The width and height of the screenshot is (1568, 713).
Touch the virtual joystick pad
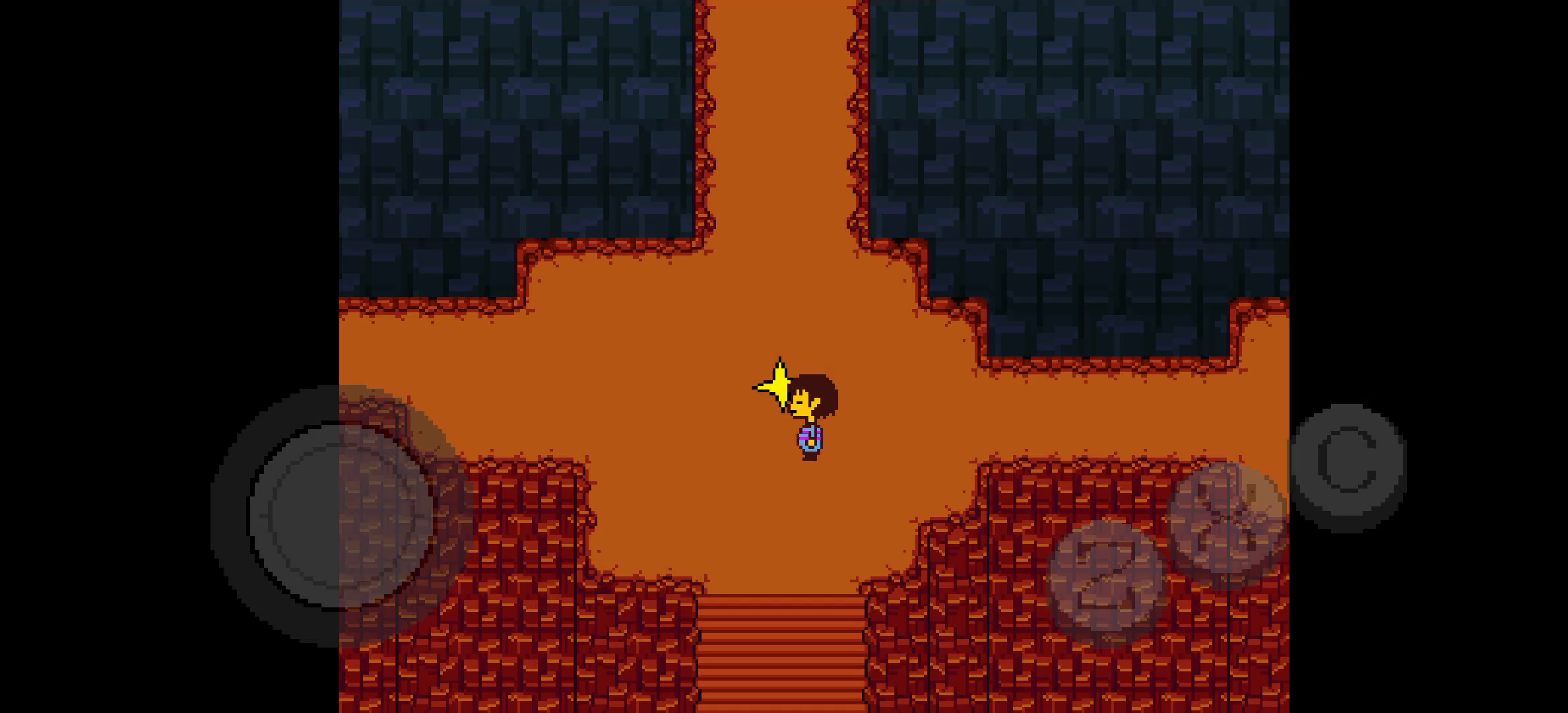click(x=341, y=516)
